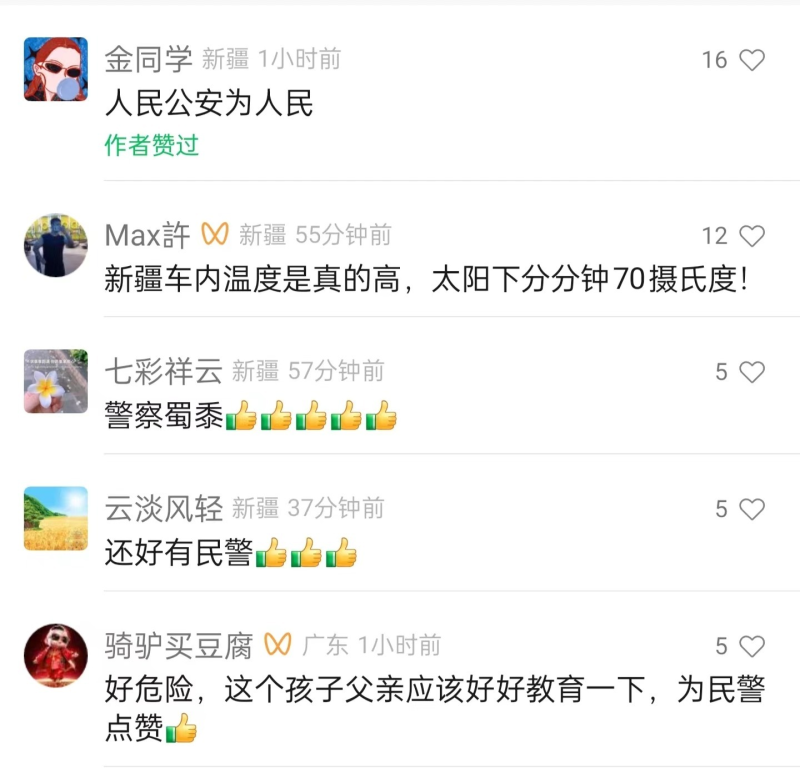The image size is (800, 768).
Task: Tap the username 金同学
Action: tap(148, 59)
